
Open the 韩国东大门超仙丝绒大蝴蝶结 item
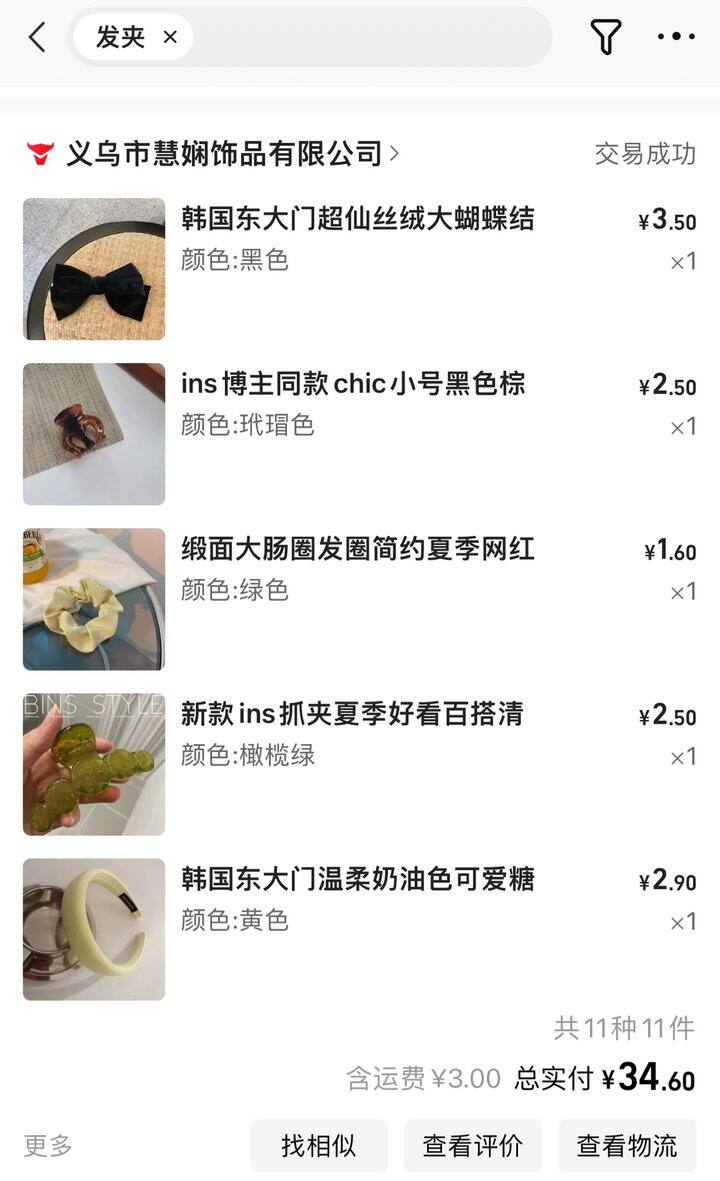[x=359, y=269]
